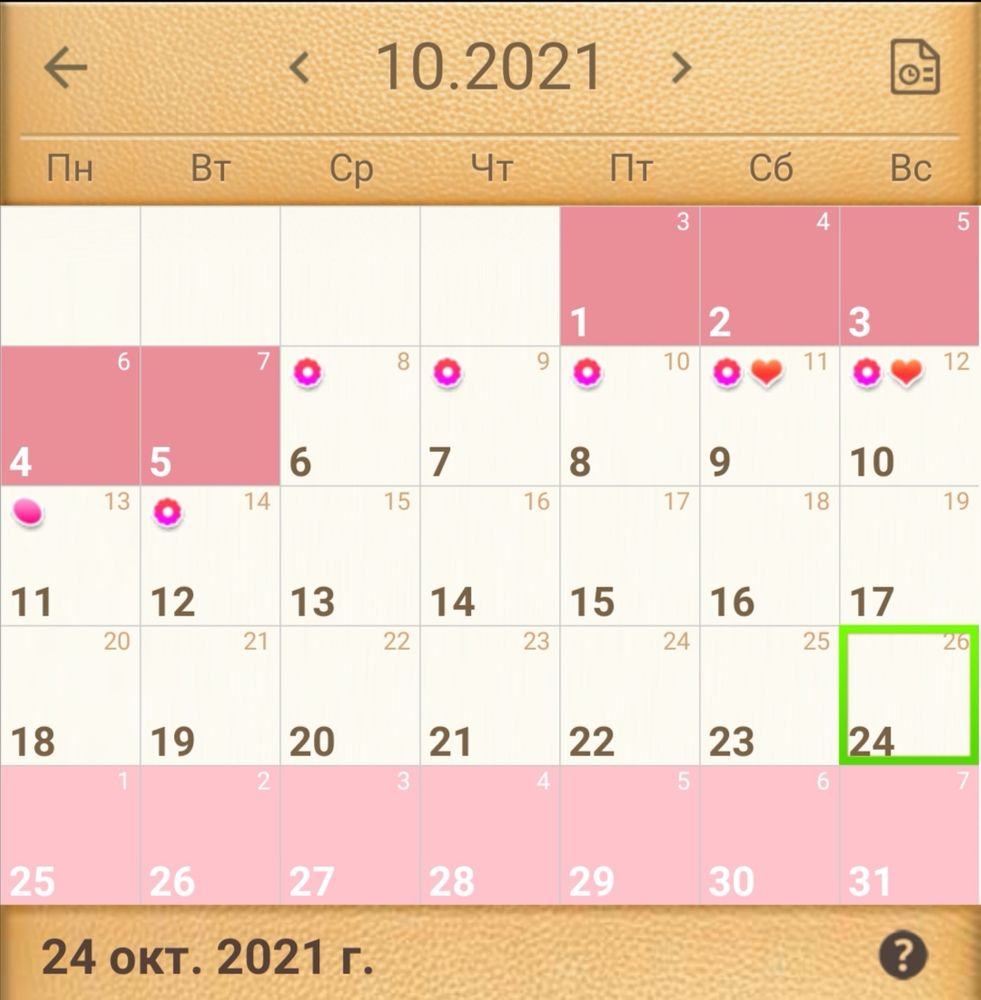981x1000 pixels.
Task: Select October 1 in the calendar
Action: 629,276
